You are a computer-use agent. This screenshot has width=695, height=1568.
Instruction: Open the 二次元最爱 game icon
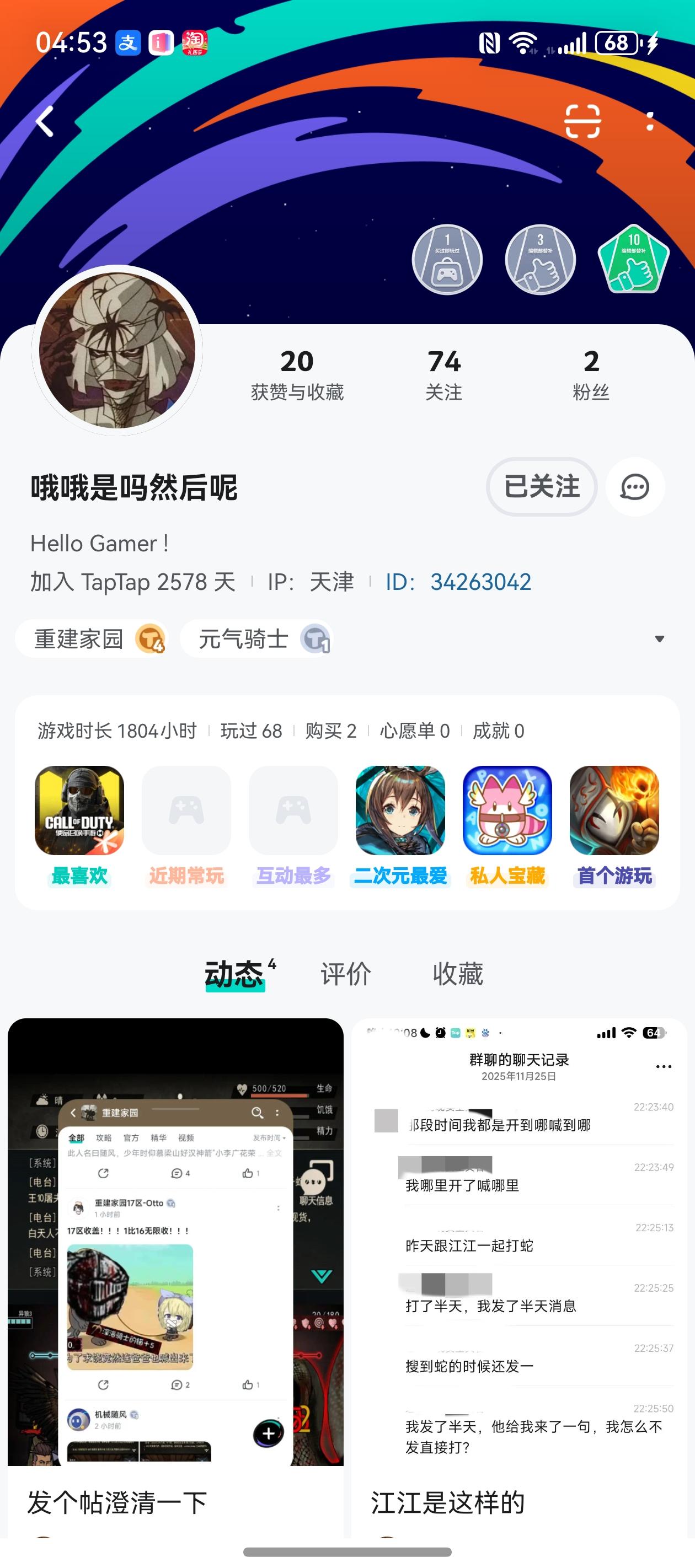(x=400, y=811)
